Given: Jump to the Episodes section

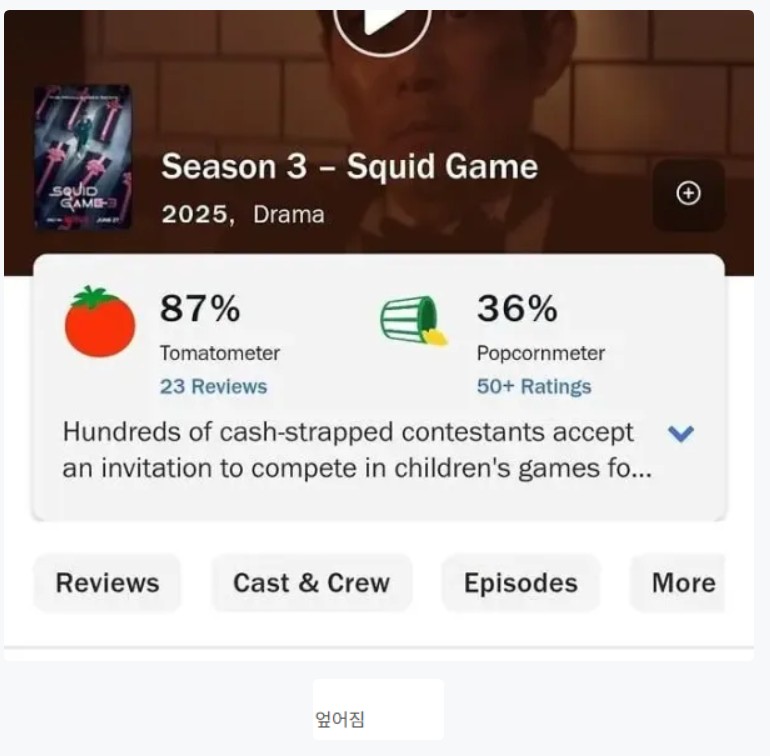Looking at the screenshot, I should coord(520,583).
